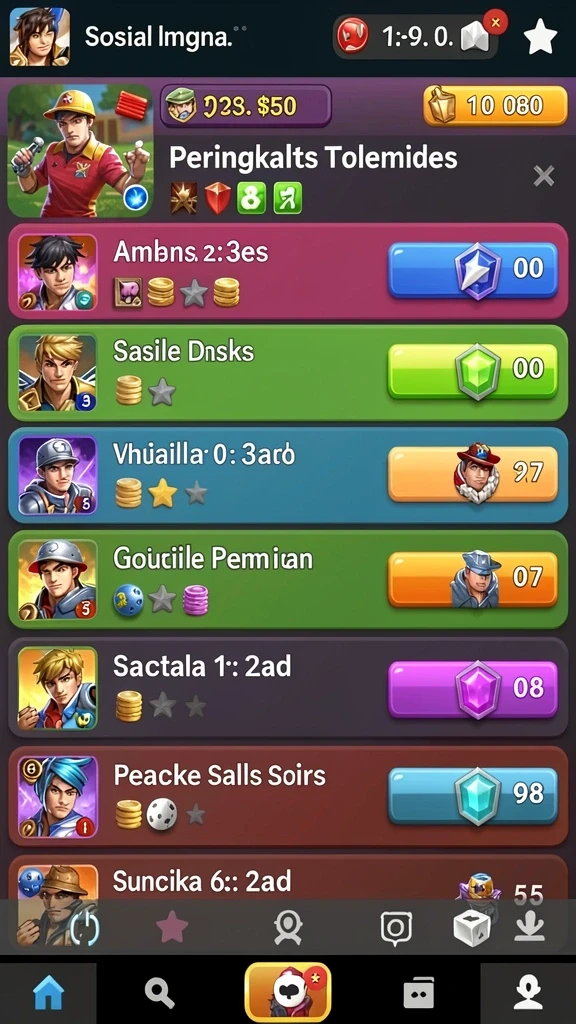Tap the green gem button for Sasile Dnsks
This screenshot has width=576, height=1024.
pos(473,371)
